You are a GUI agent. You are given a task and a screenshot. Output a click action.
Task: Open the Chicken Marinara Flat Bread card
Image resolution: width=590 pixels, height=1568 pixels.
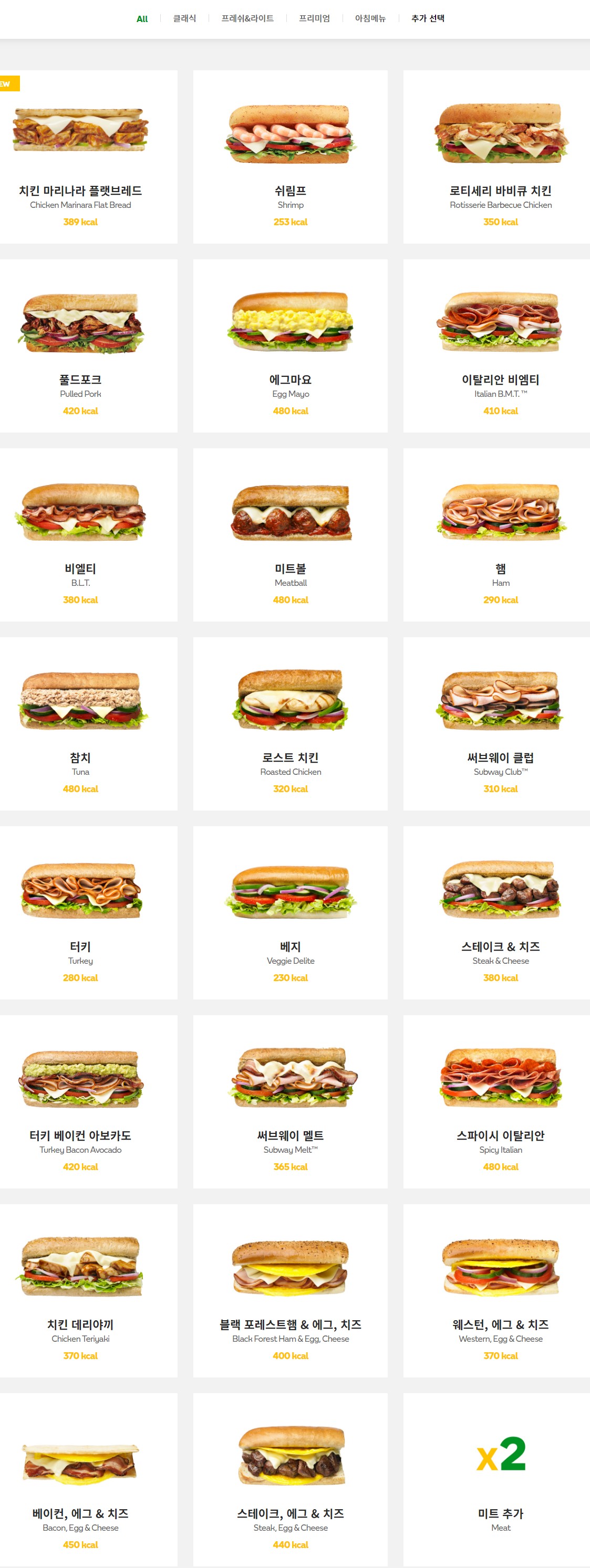80,157
